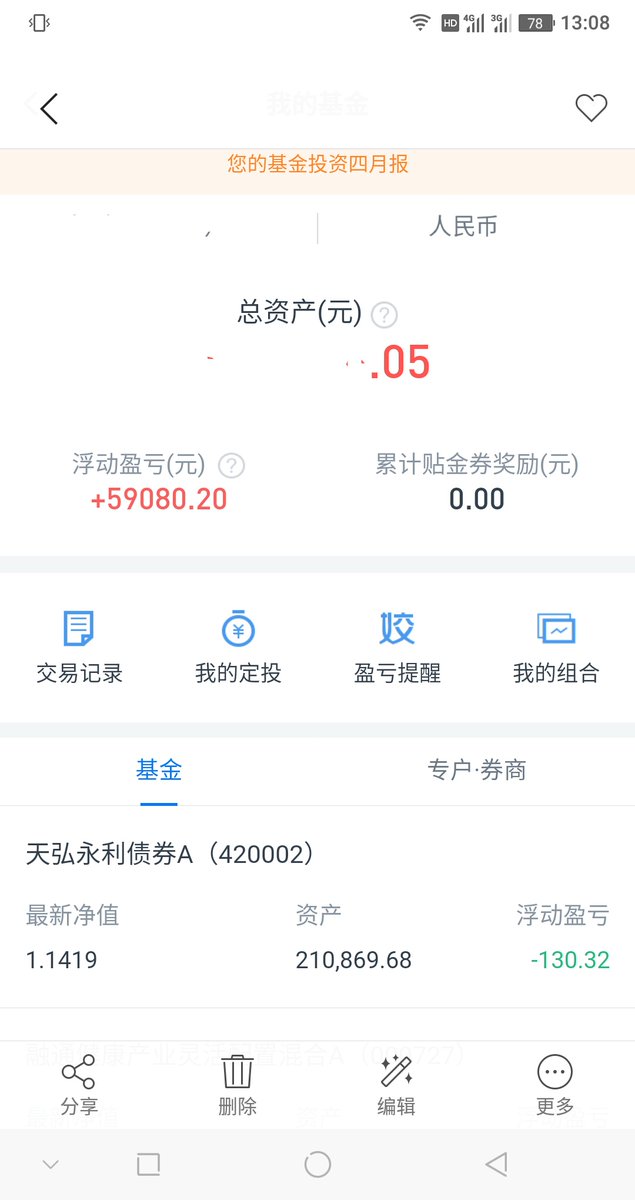Tap the system home button
Image resolution: width=635 pixels, height=1200 pixels.
tap(317, 1164)
